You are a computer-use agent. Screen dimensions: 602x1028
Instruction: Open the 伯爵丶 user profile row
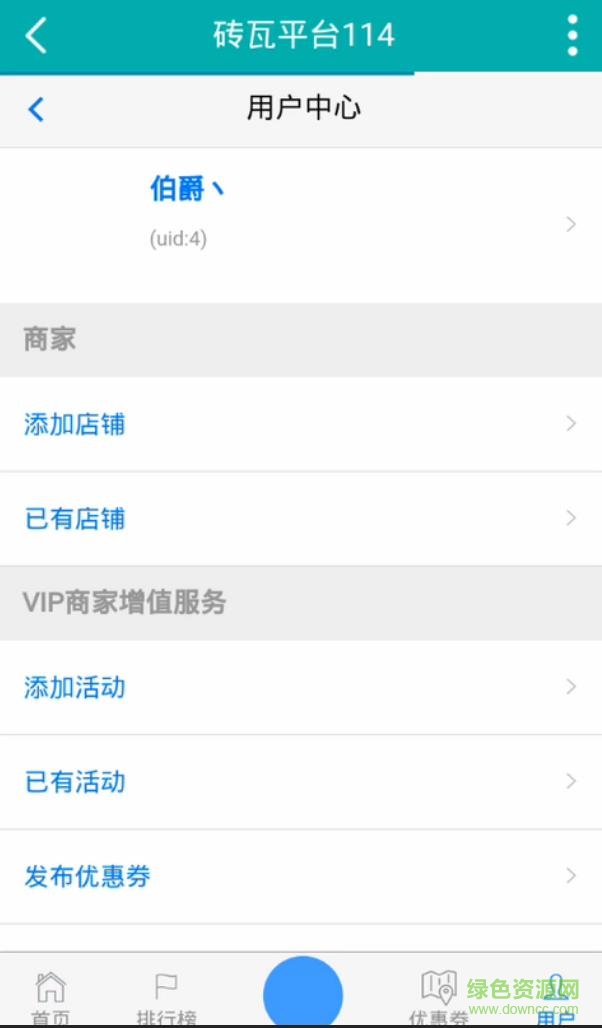[300, 224]
